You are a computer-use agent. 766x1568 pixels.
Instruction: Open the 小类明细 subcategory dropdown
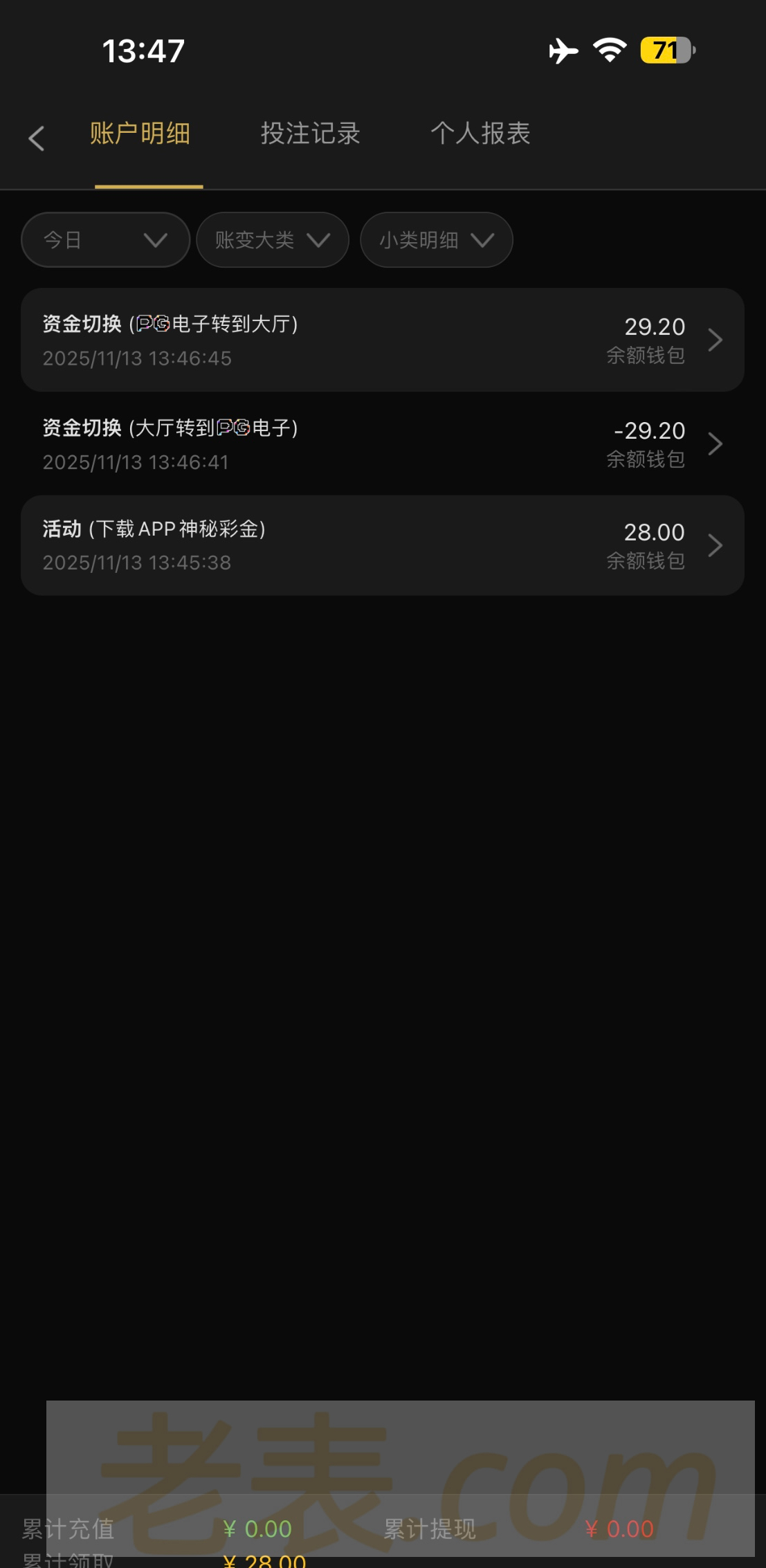(x=436, y=240)
